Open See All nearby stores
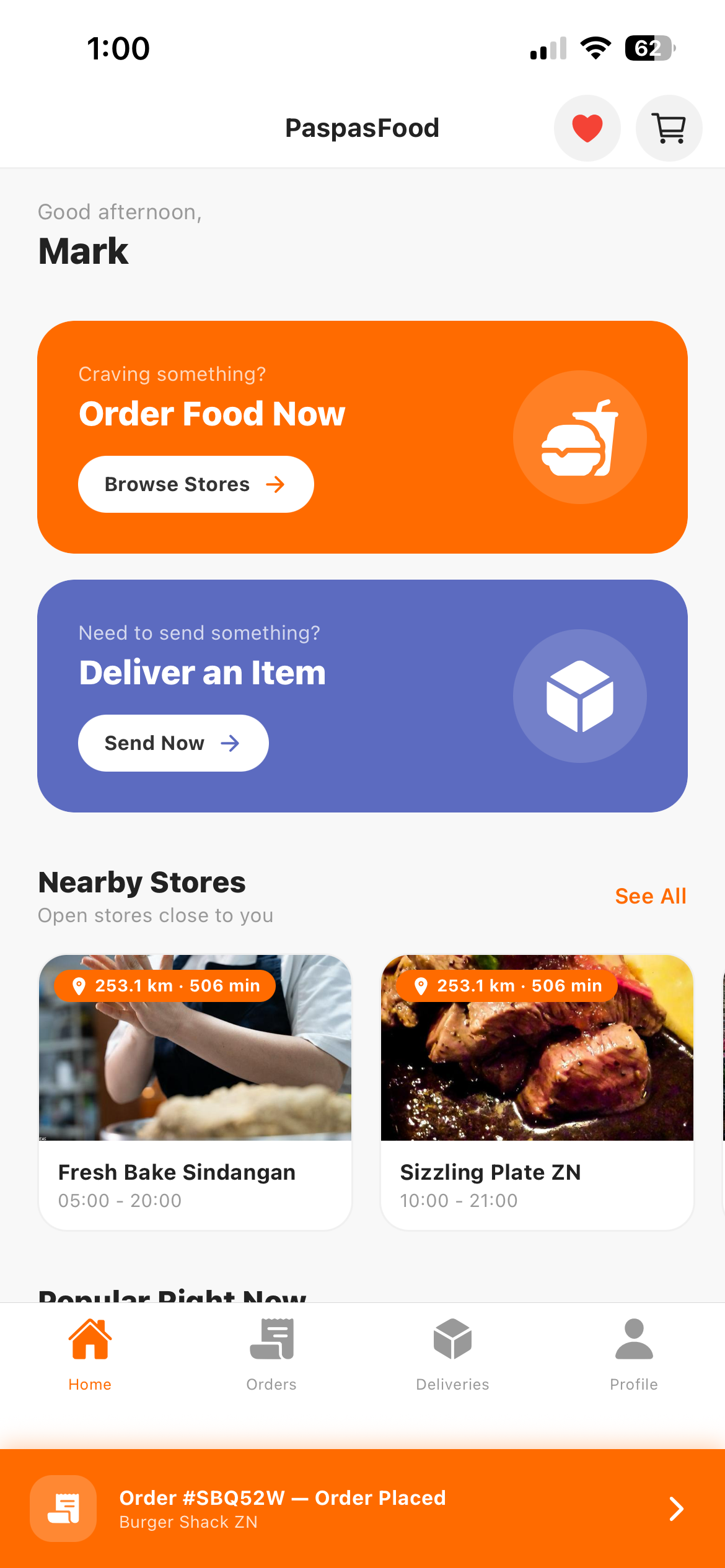Viewport: 725px width, 1568px height. click(x=650, y=895)
